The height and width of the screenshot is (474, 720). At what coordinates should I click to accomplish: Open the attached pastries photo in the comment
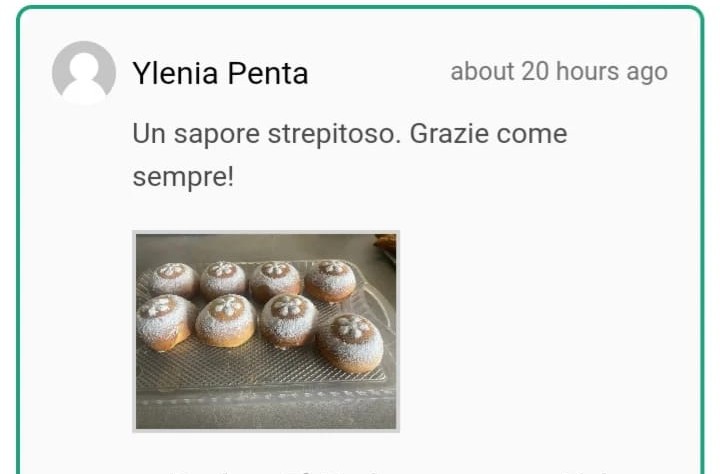[x=266, y=331]
